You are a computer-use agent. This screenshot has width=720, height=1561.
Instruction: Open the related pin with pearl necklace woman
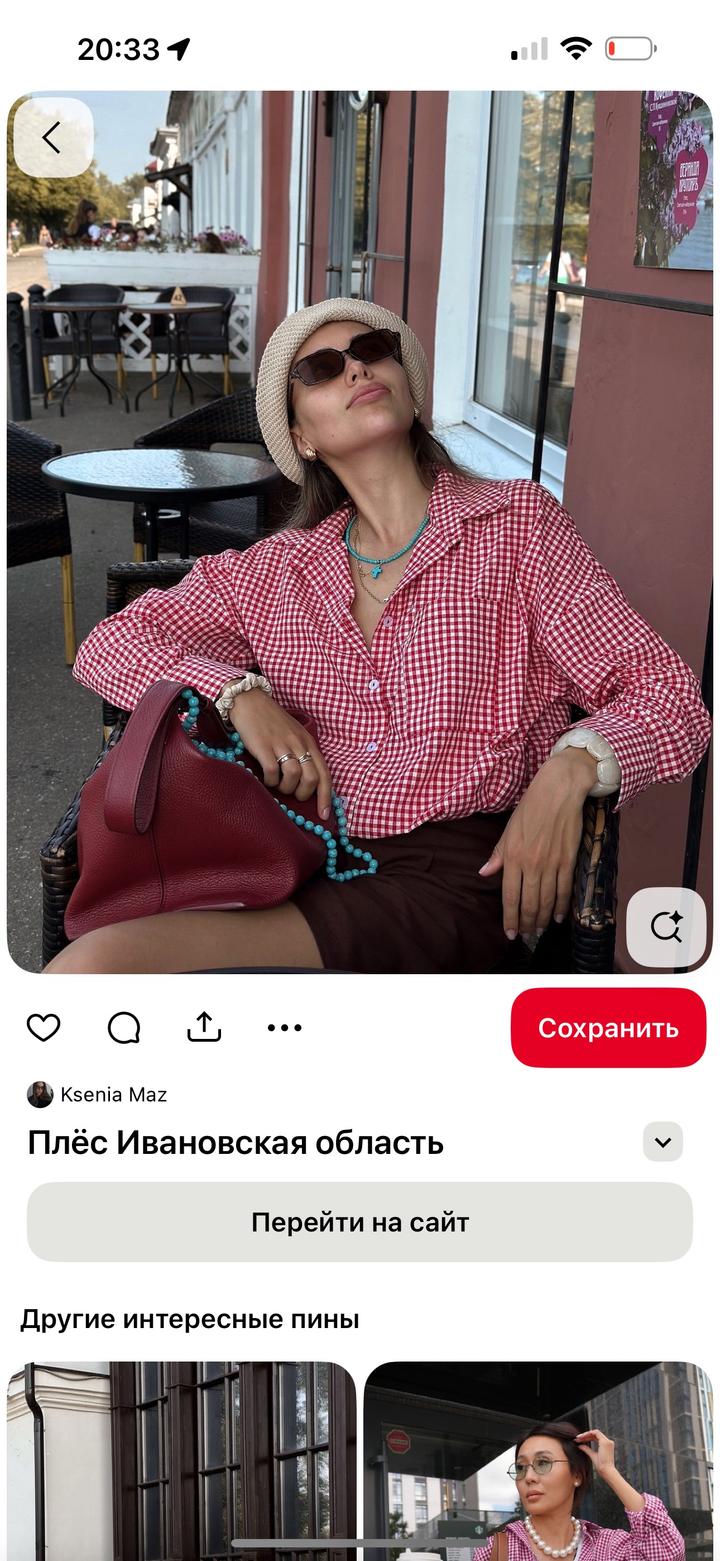538,1460
